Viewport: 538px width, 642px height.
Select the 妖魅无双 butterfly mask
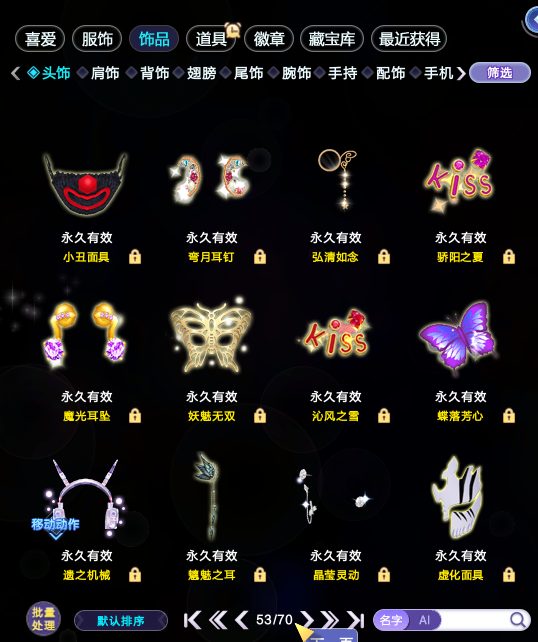click(211, 339)
